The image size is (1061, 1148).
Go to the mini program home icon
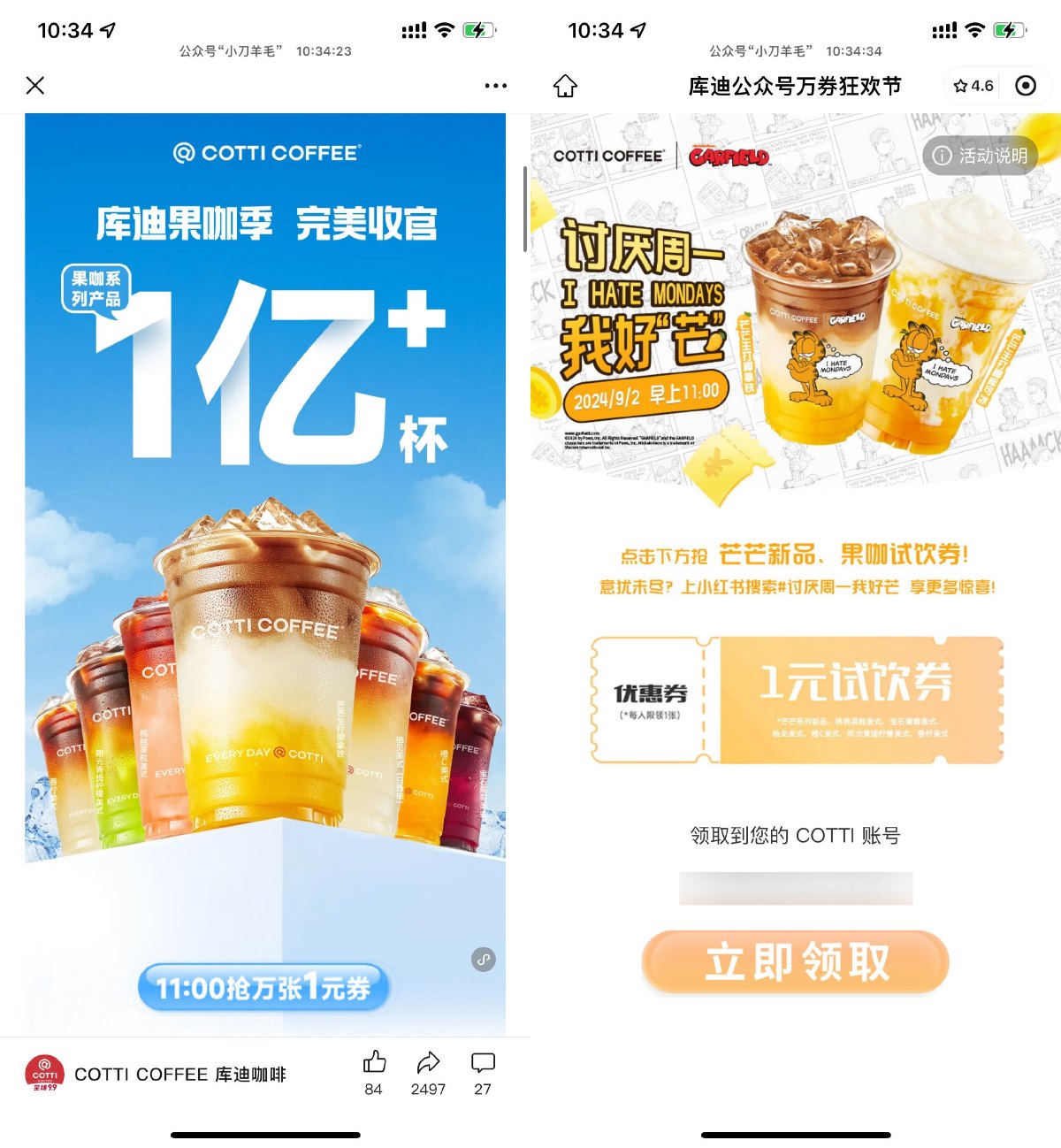point(565,86)
